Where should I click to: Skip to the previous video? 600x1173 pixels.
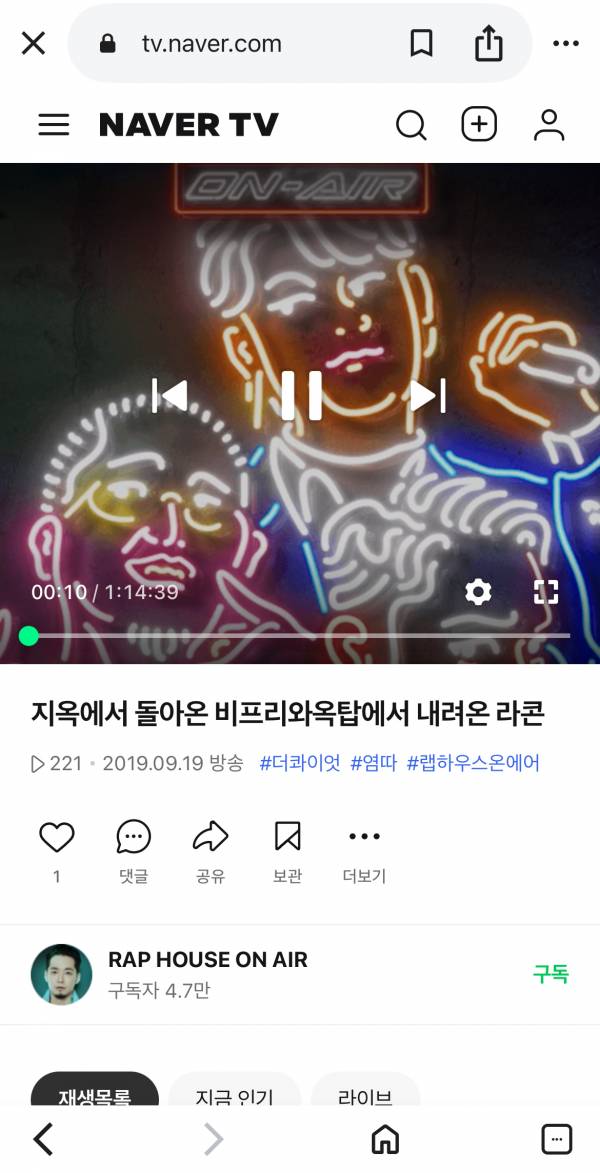pyautogui.click(x=170, y=396)
